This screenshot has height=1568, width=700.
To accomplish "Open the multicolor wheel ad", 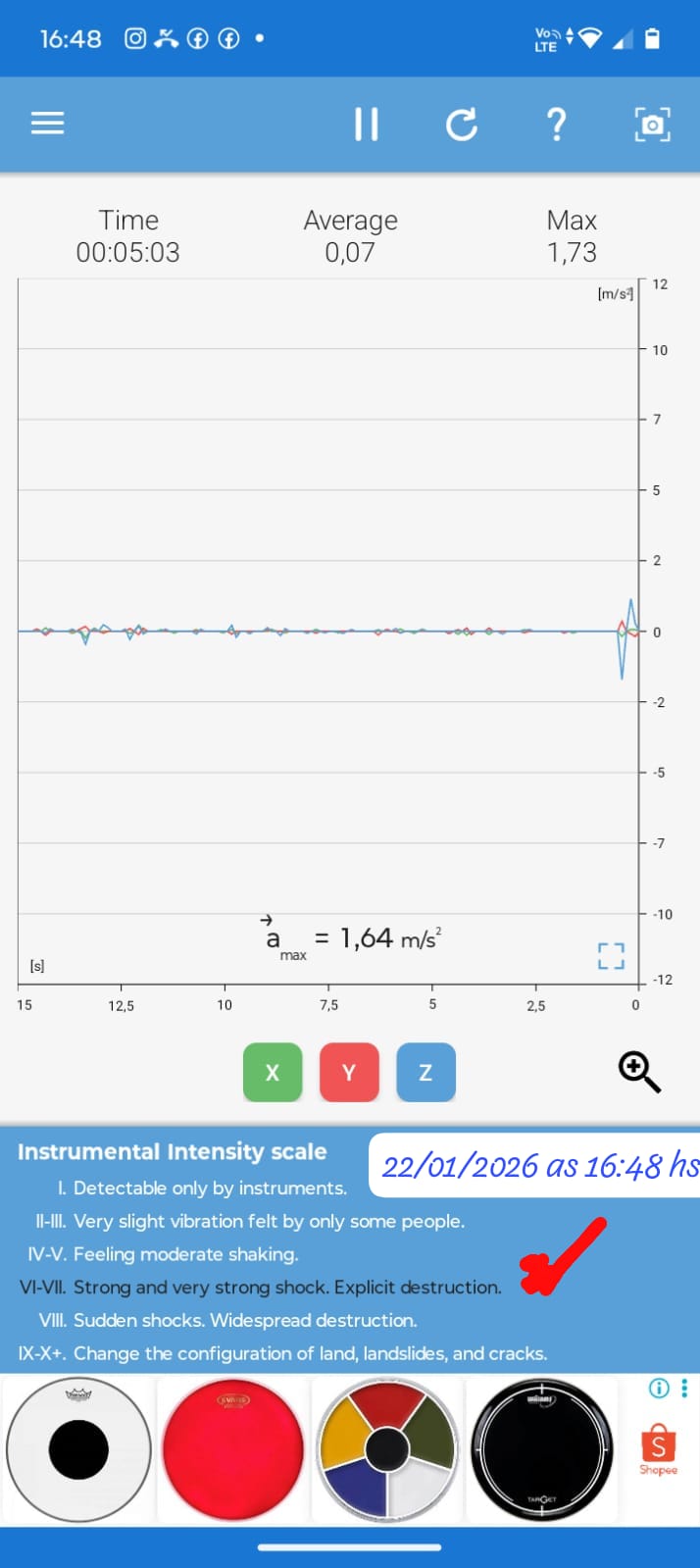I will click(x=387, y=1449).
